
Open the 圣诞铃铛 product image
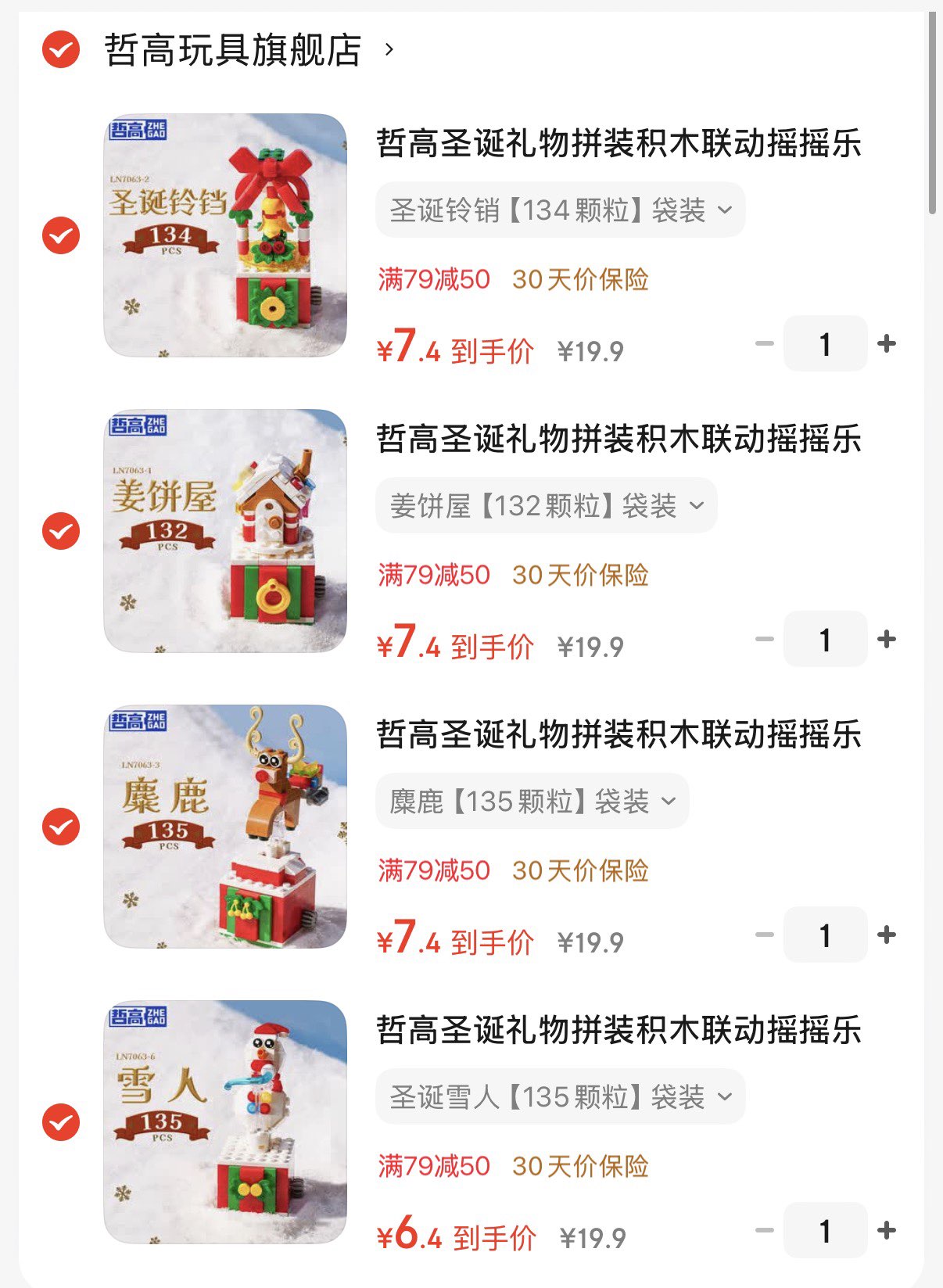tap(225, 235)
